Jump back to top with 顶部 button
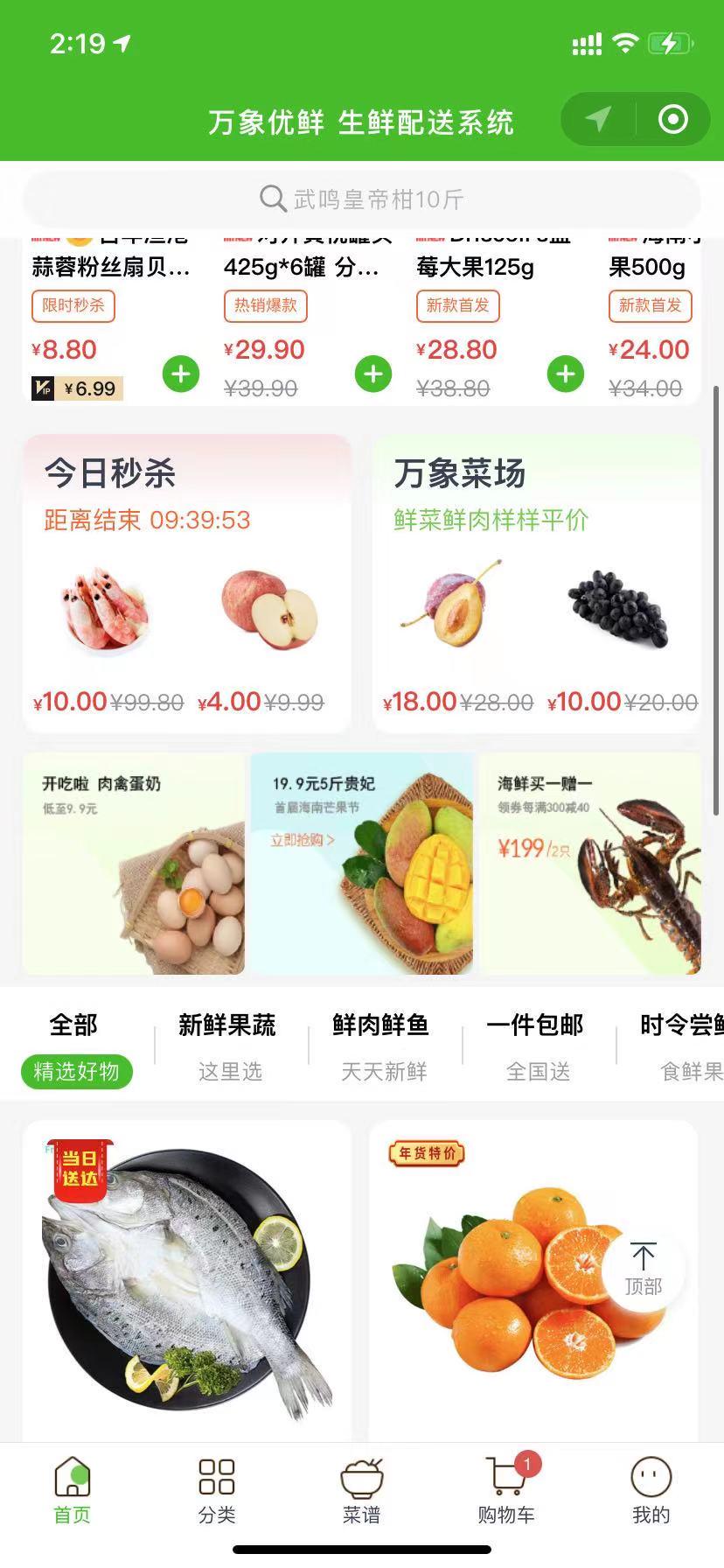 (643, 1269)
